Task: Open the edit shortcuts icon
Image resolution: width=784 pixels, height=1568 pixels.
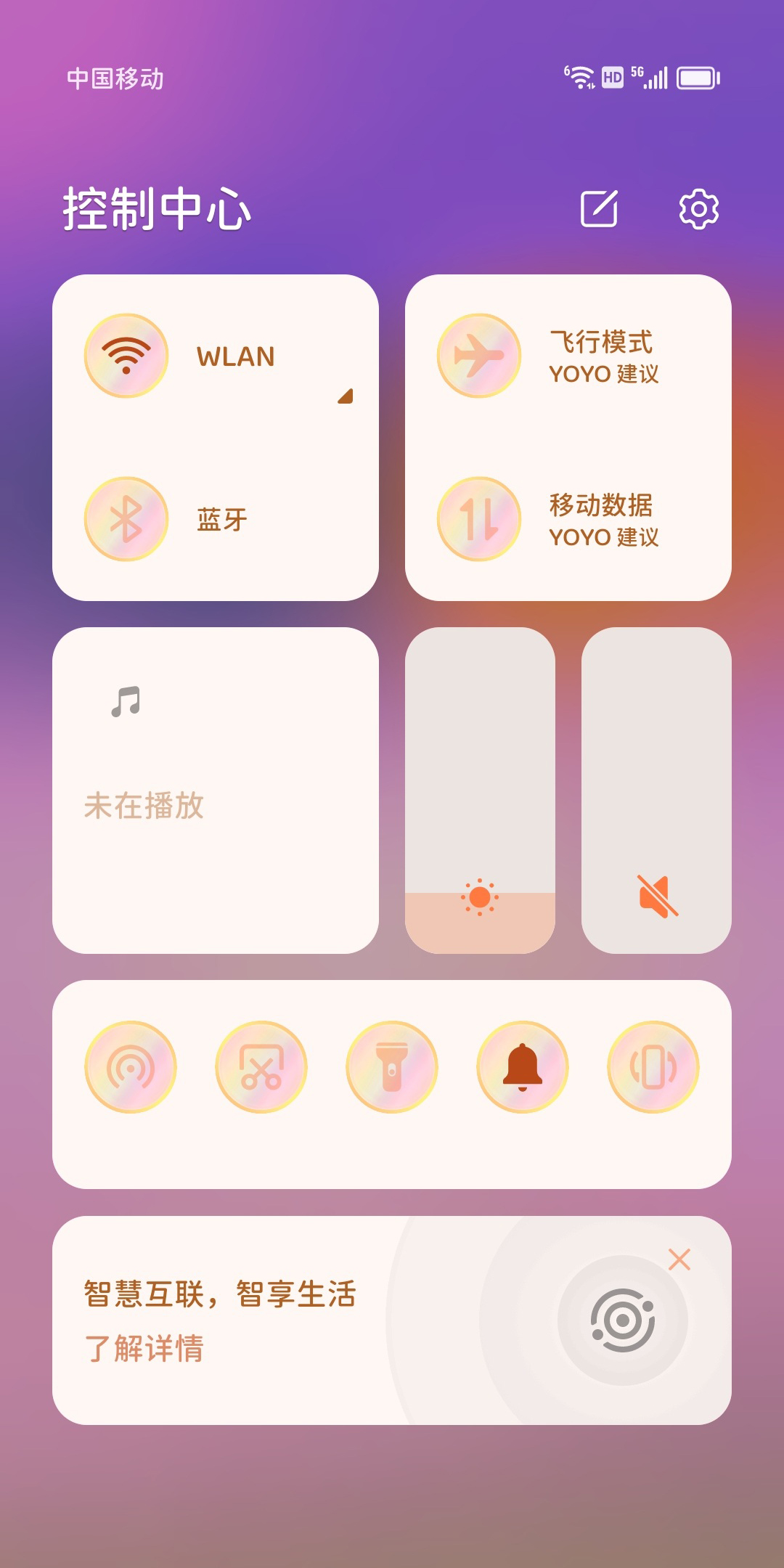Action: (x=599, y=209)
